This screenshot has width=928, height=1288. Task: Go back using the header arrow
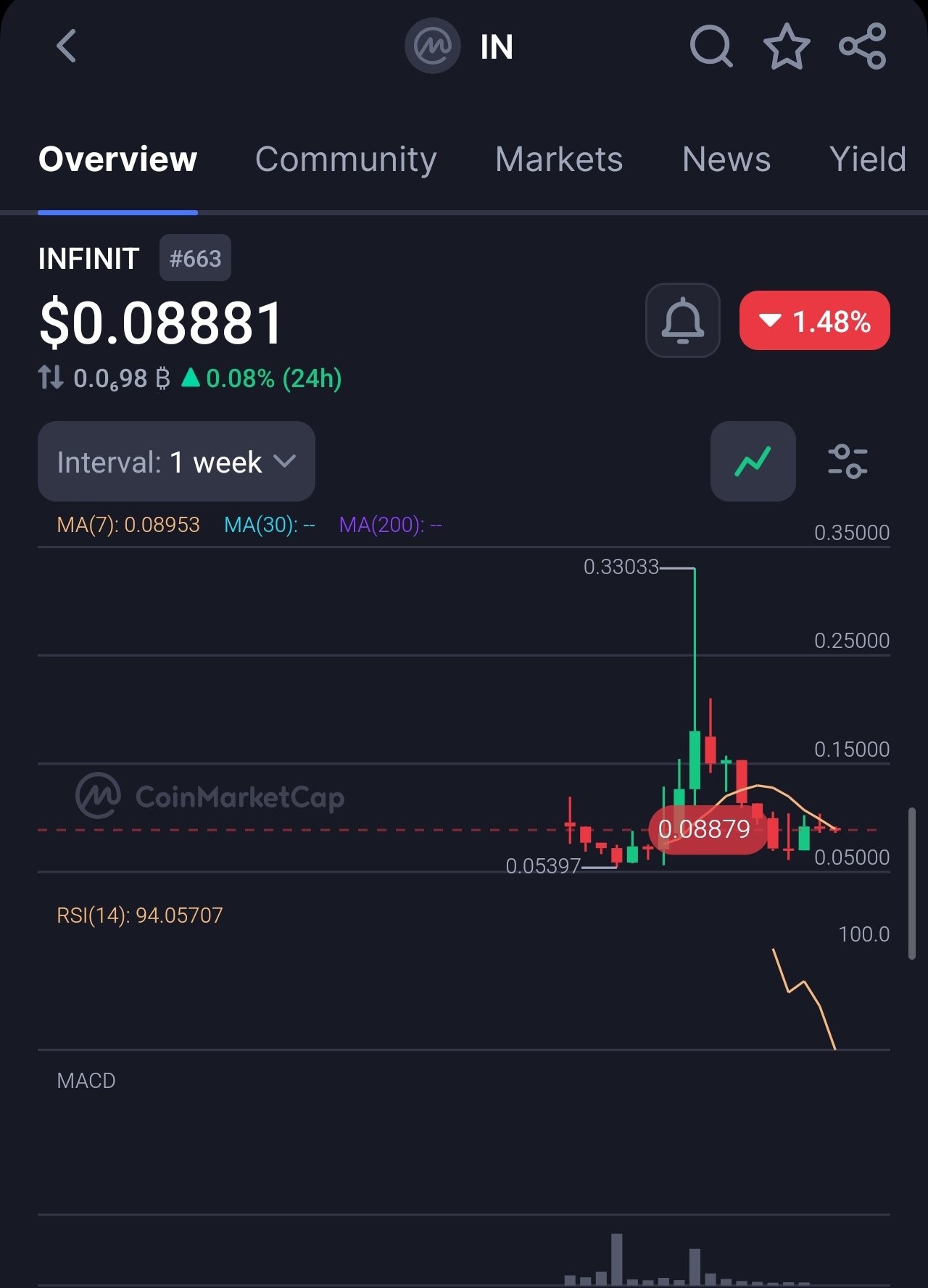click(66, 46)
